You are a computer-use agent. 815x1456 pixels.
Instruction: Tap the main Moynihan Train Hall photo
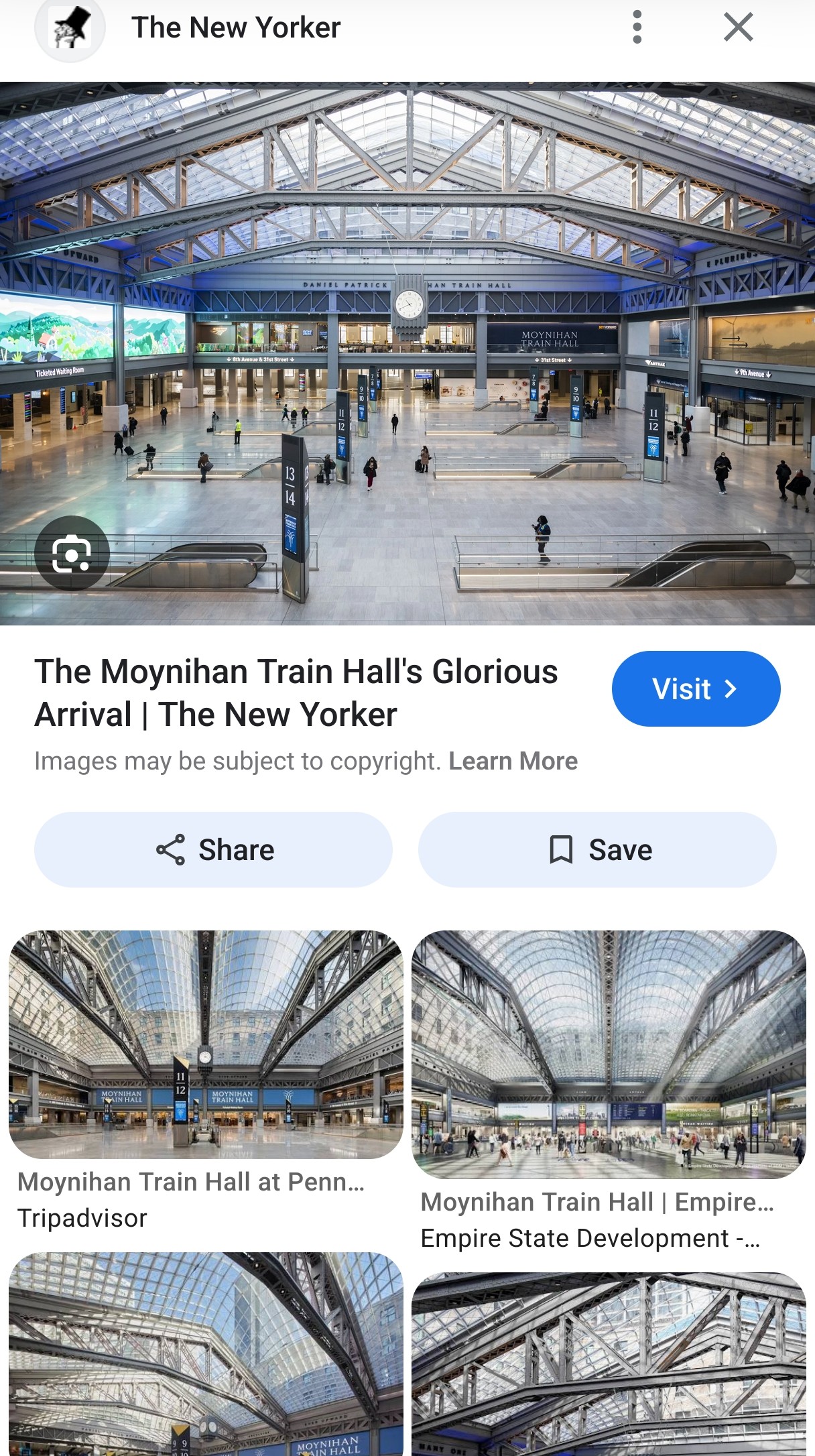(x=407, y=353)
